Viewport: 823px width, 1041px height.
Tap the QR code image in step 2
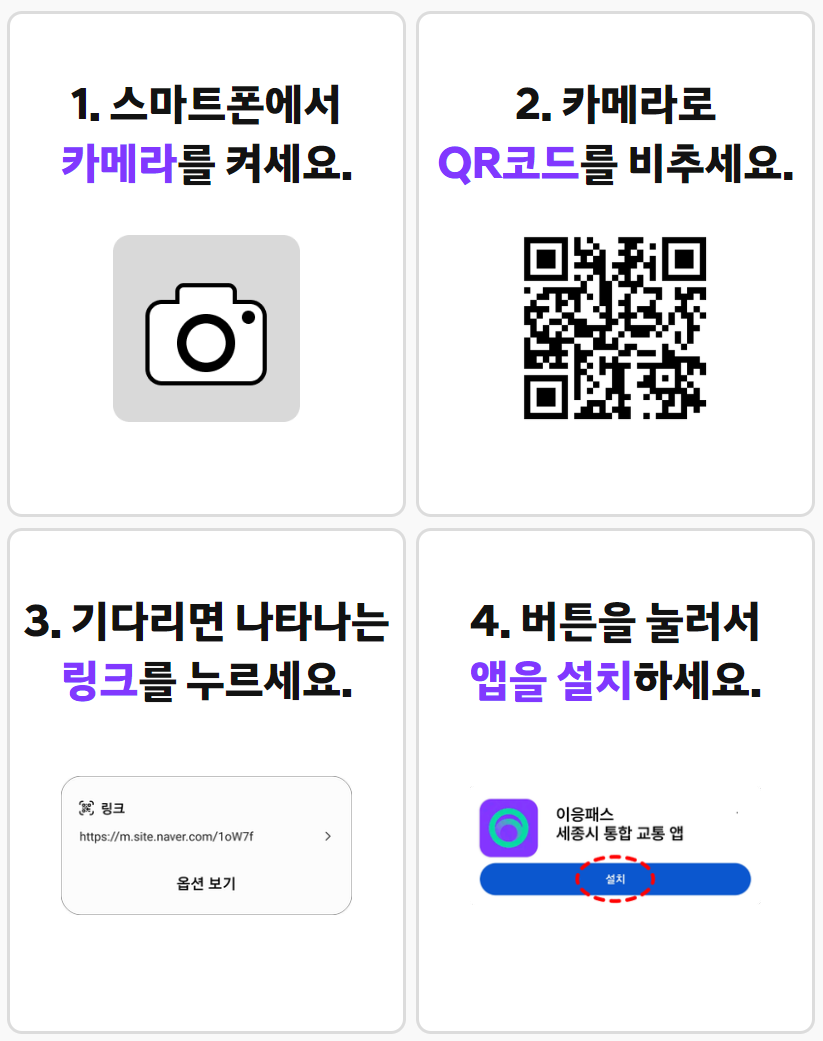pos(615,328)
